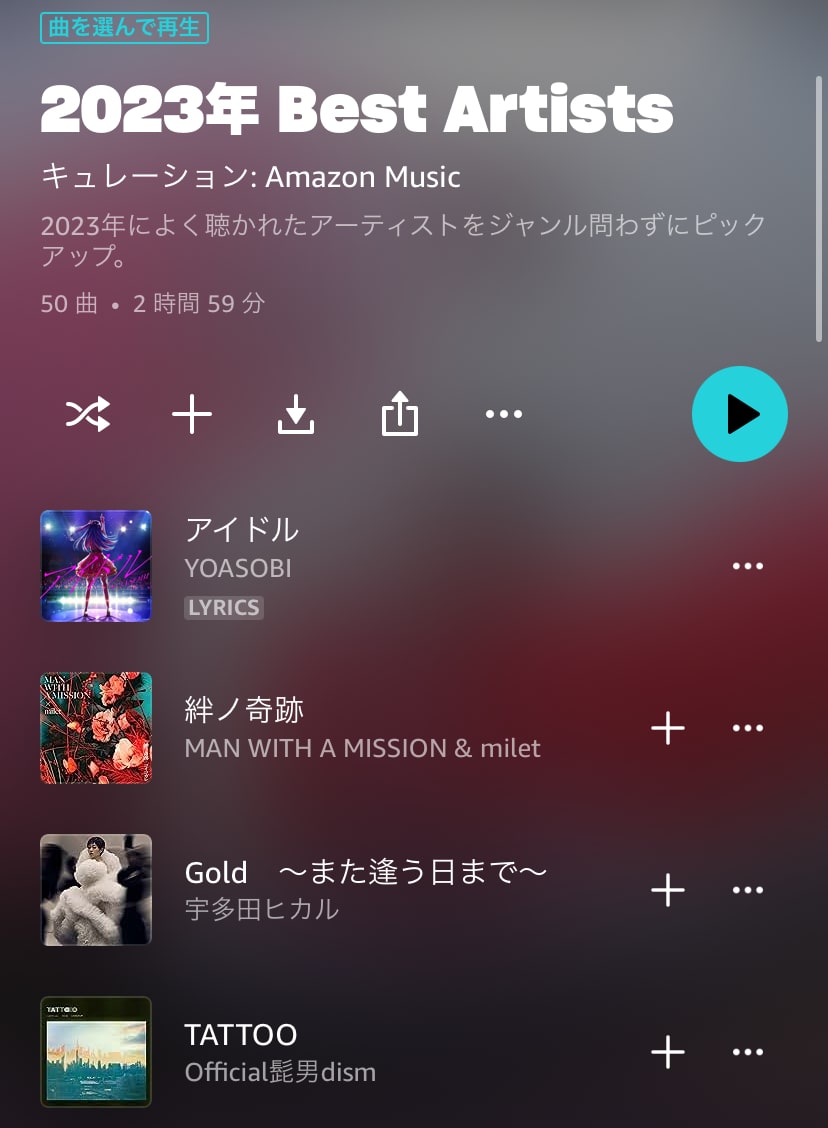Shuffle playback of the playlist

(x=86, y=414)
